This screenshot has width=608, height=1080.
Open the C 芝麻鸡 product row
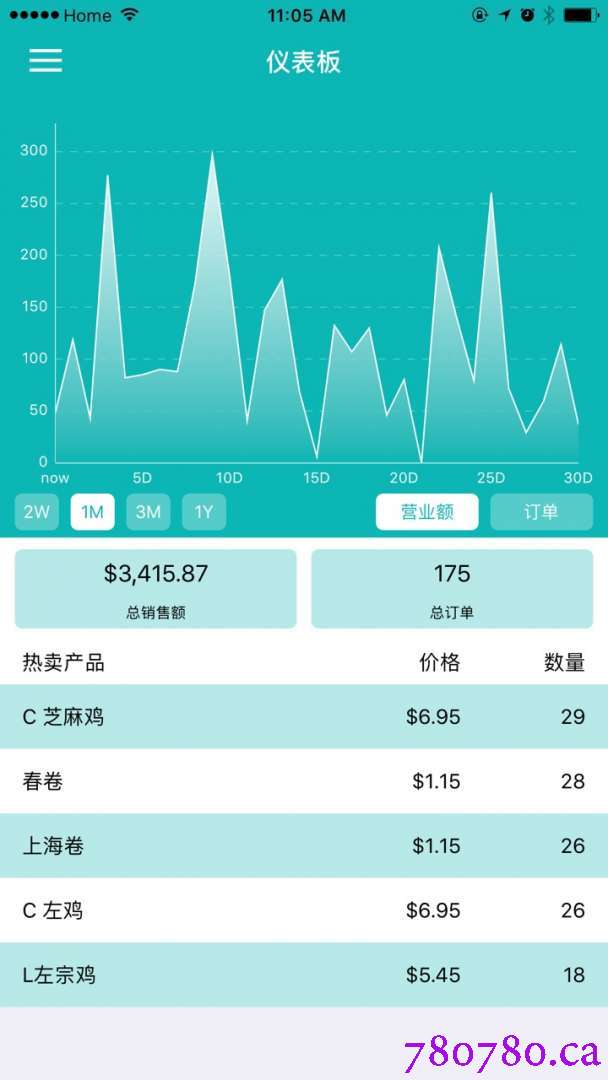point(304,716)
